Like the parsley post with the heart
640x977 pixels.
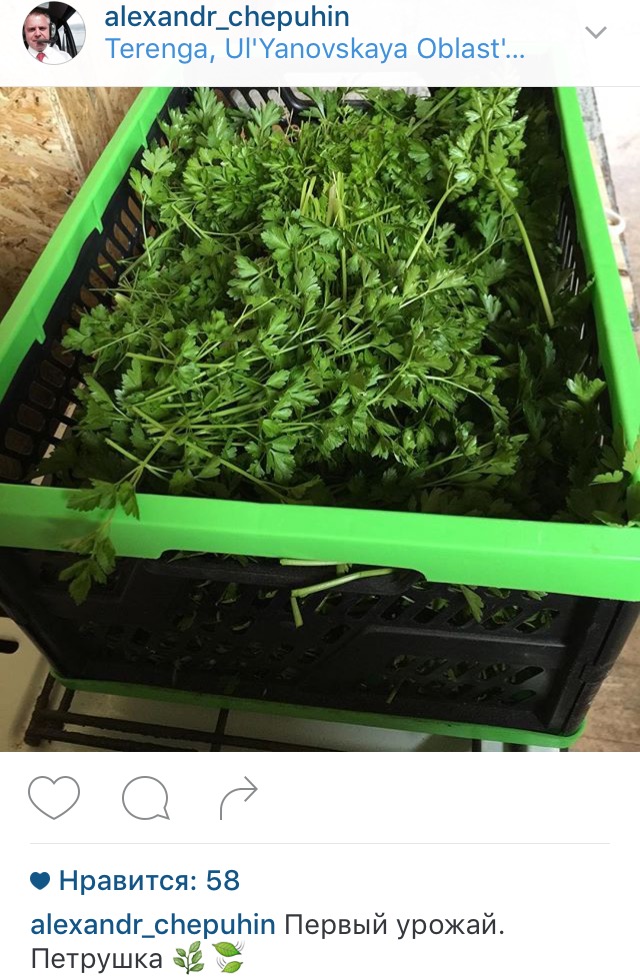coord(54,798)
